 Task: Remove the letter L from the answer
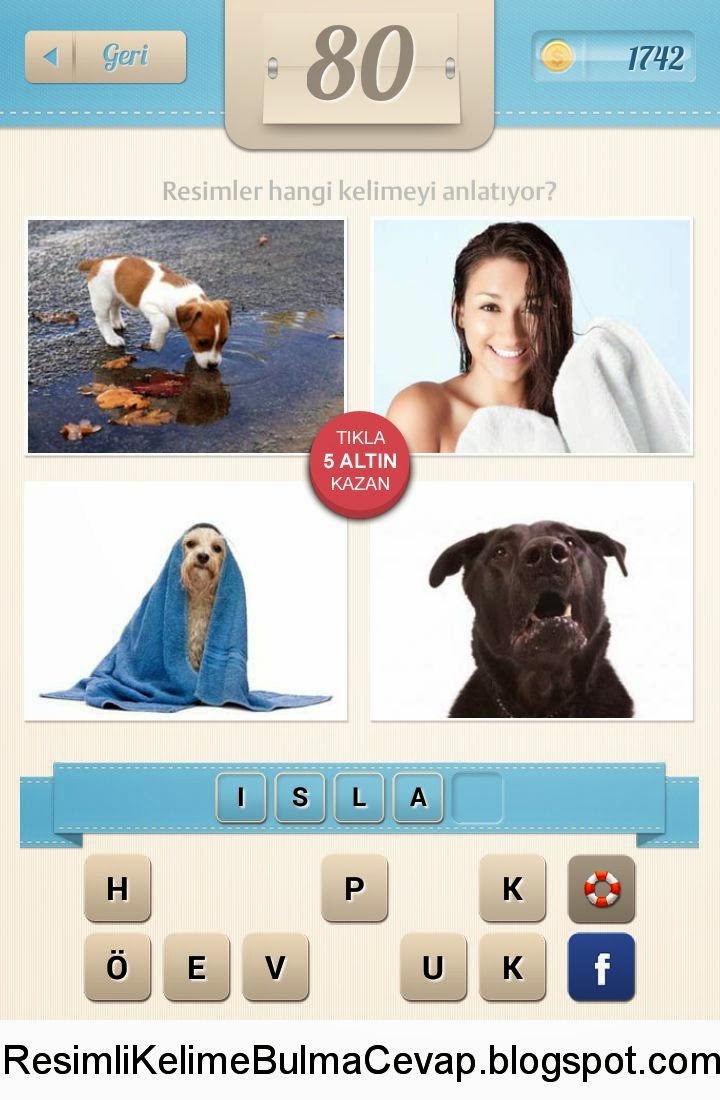358,798
